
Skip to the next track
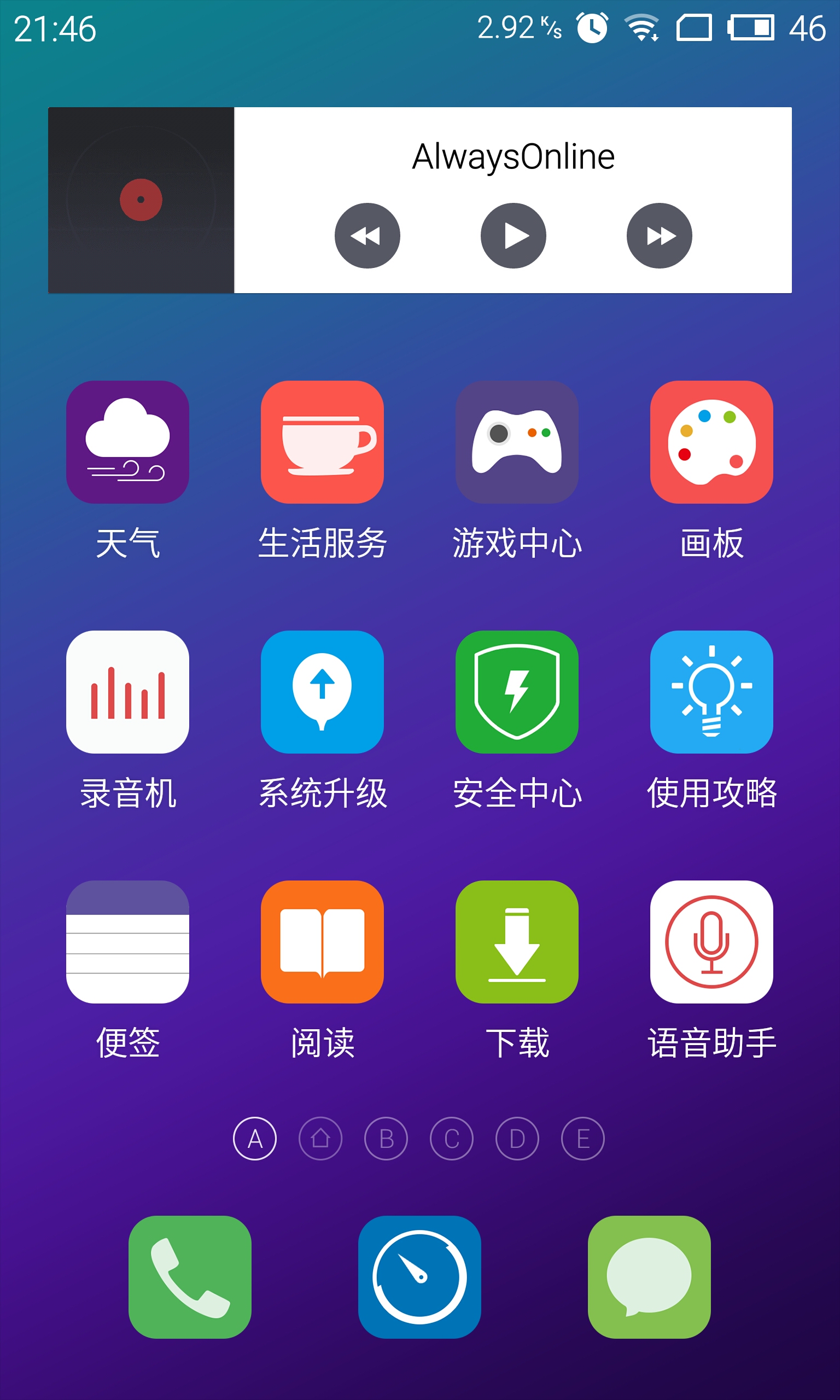pyautogui.click(x=659, y=235)
